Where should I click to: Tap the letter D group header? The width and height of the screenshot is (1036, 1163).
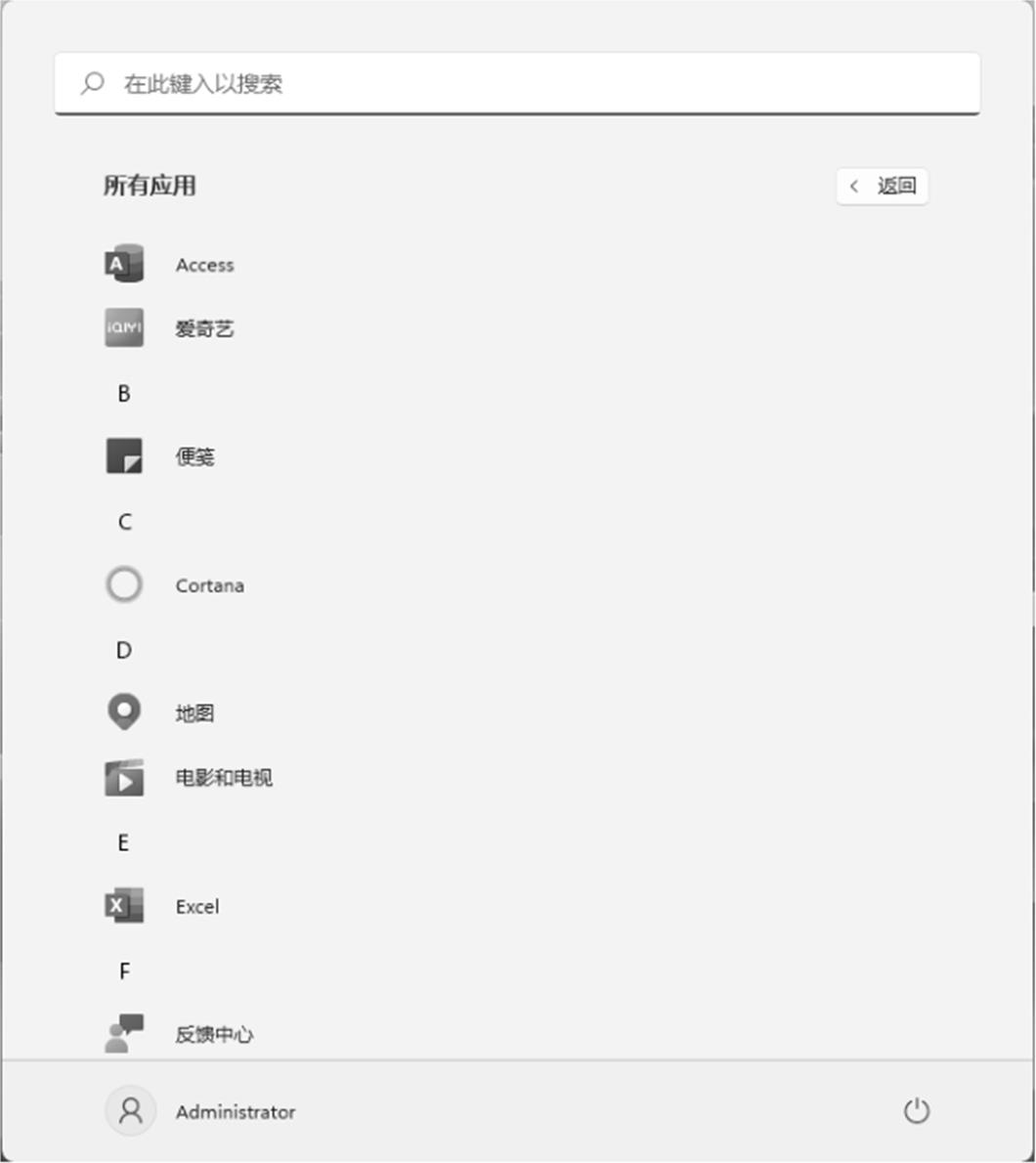coord(124,650)
